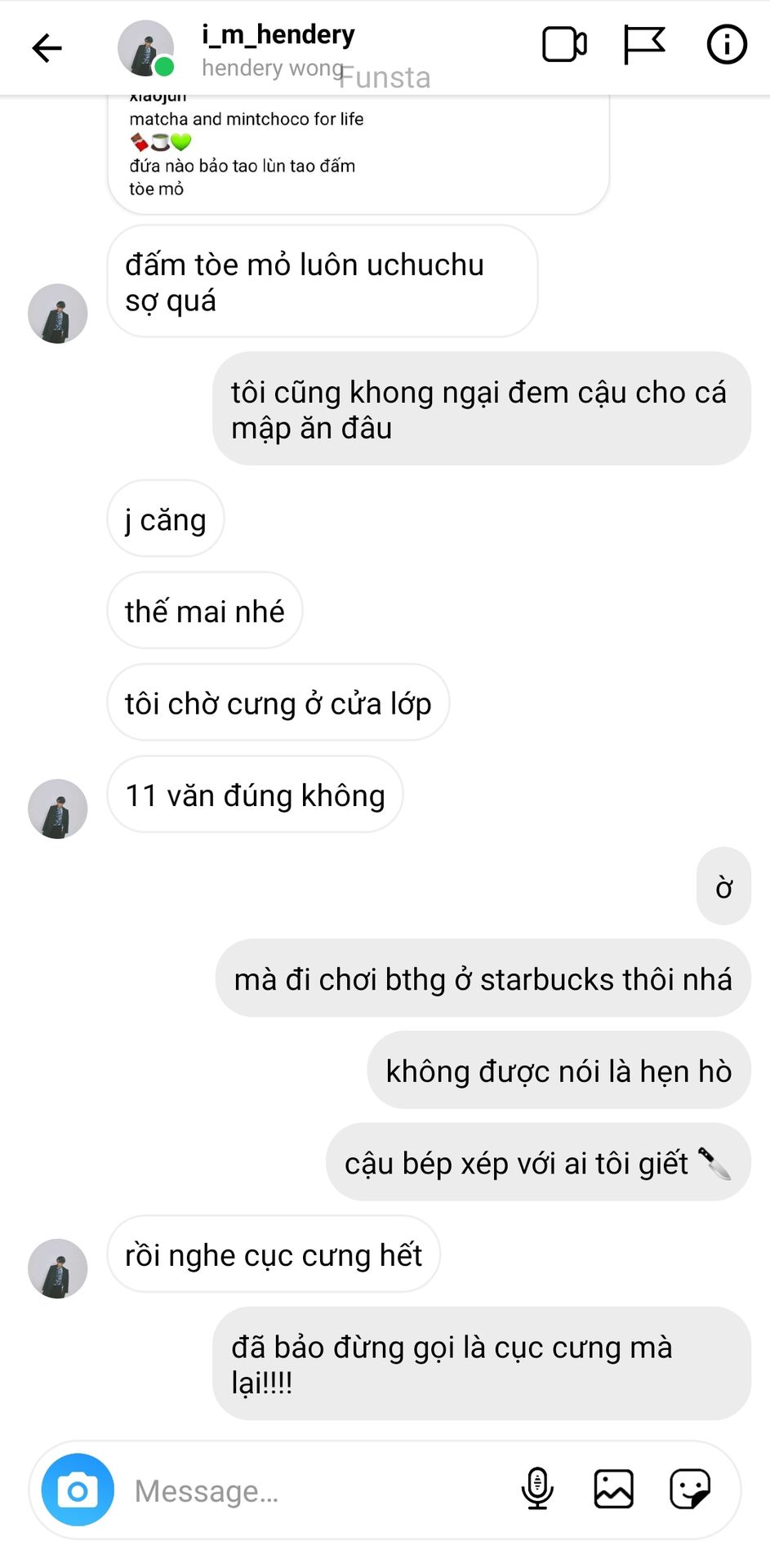Open the sticker picker
Screen dimensions: 770x1568
690,1489
